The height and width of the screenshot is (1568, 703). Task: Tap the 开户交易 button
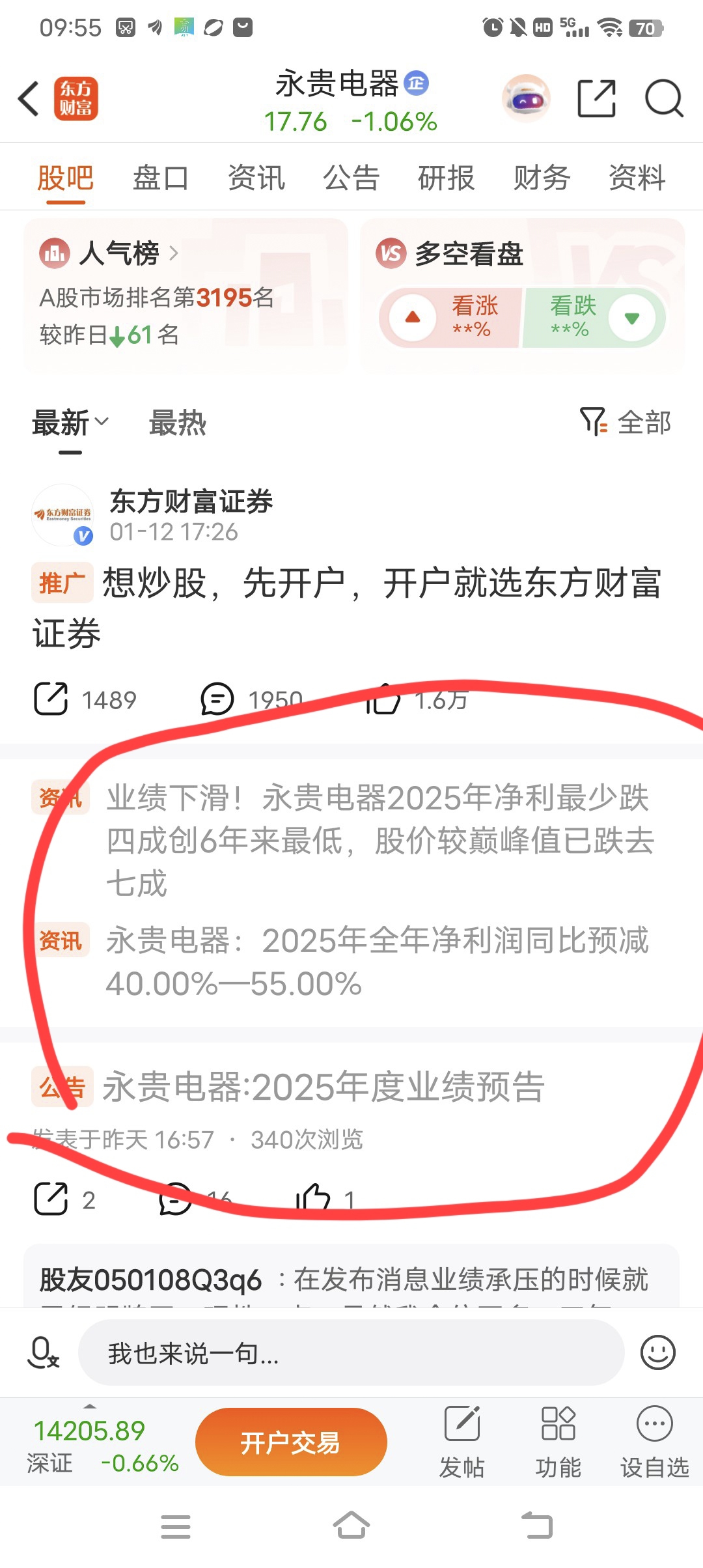coord(291,1442)
